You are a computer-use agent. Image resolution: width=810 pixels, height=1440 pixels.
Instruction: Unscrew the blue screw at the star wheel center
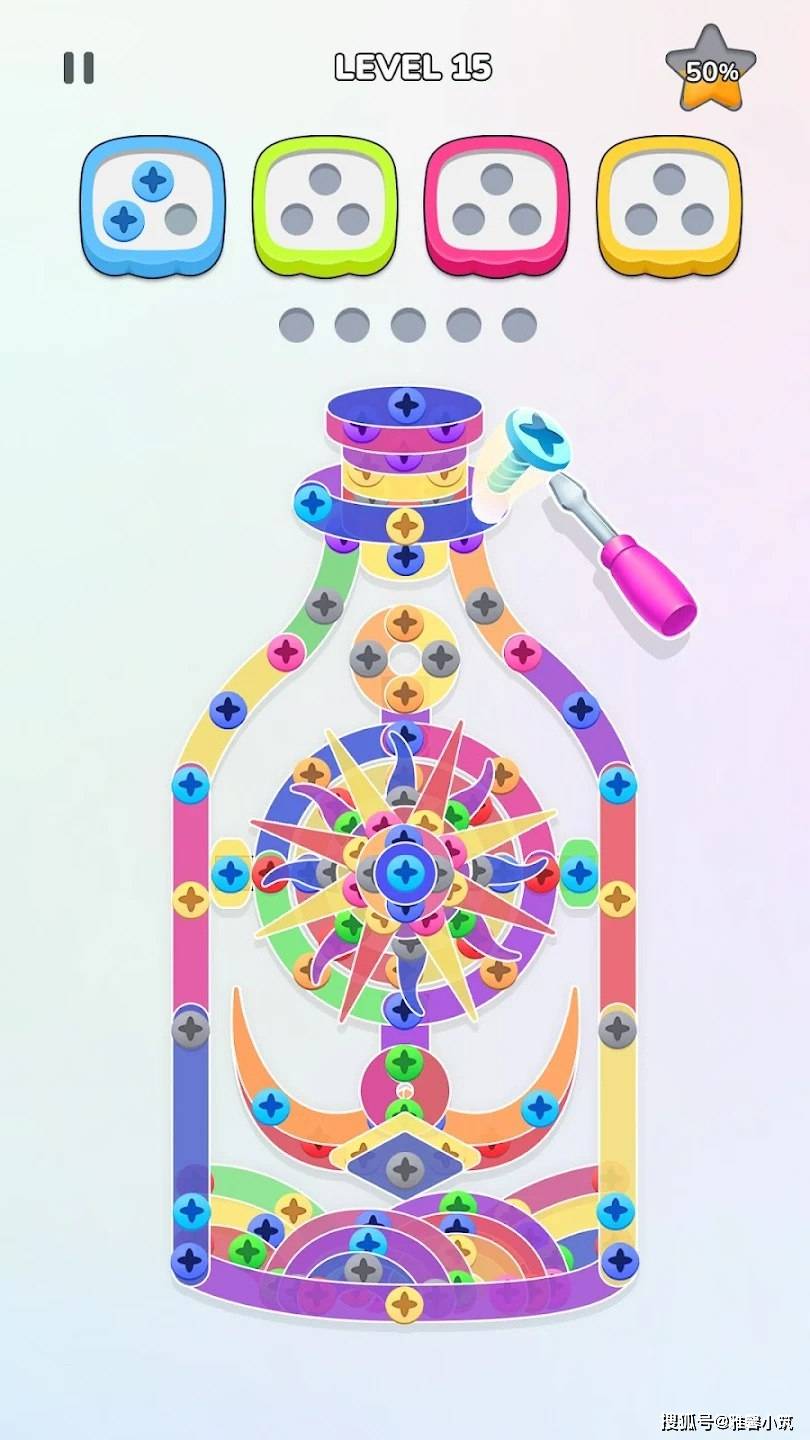coord(405,872)
